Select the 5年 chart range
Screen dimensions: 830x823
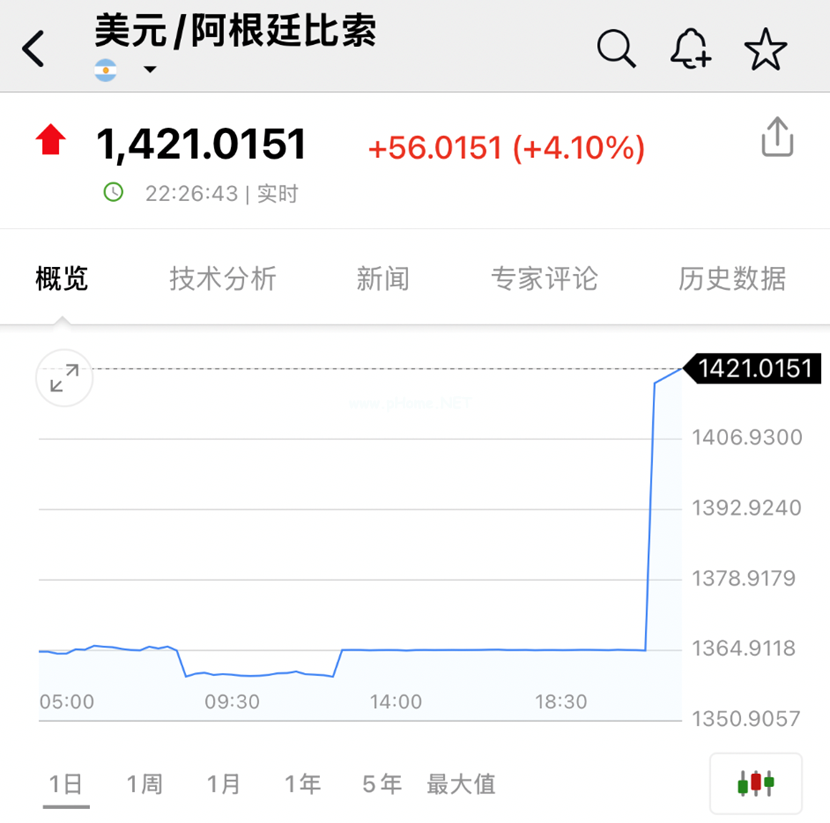click(381, 785)
